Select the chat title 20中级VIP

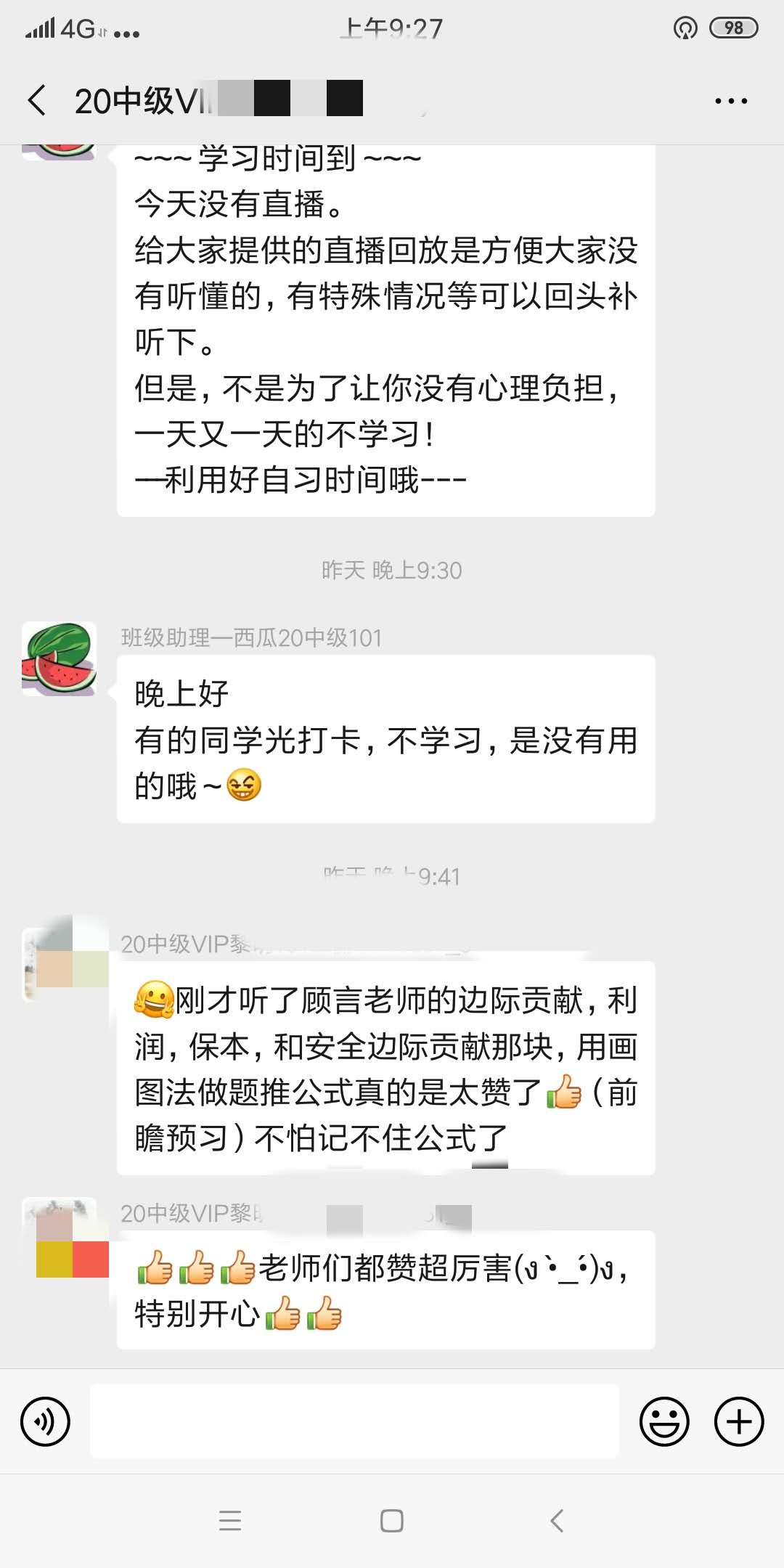pos(145,99)
